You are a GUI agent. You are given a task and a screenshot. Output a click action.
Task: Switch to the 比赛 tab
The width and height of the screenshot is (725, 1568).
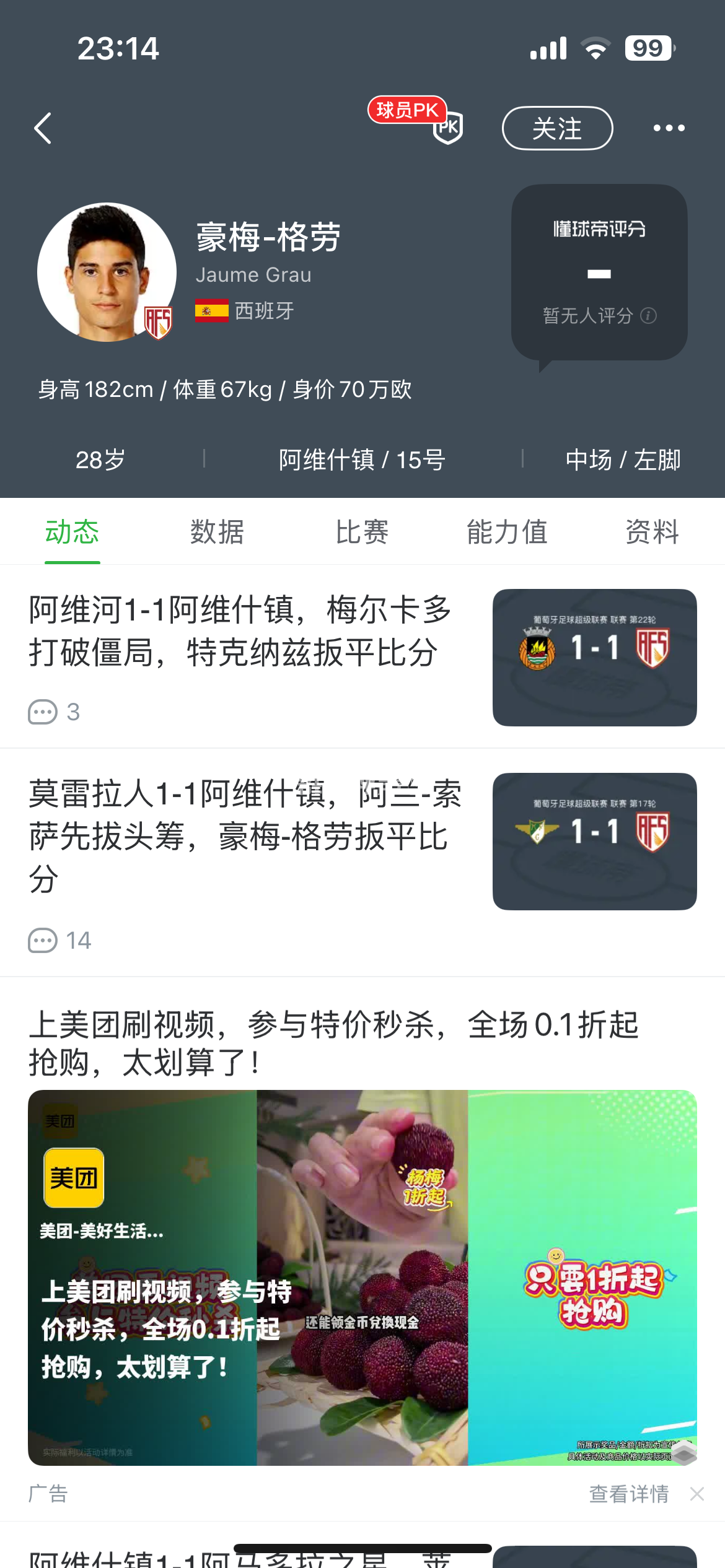coord(362,532)
